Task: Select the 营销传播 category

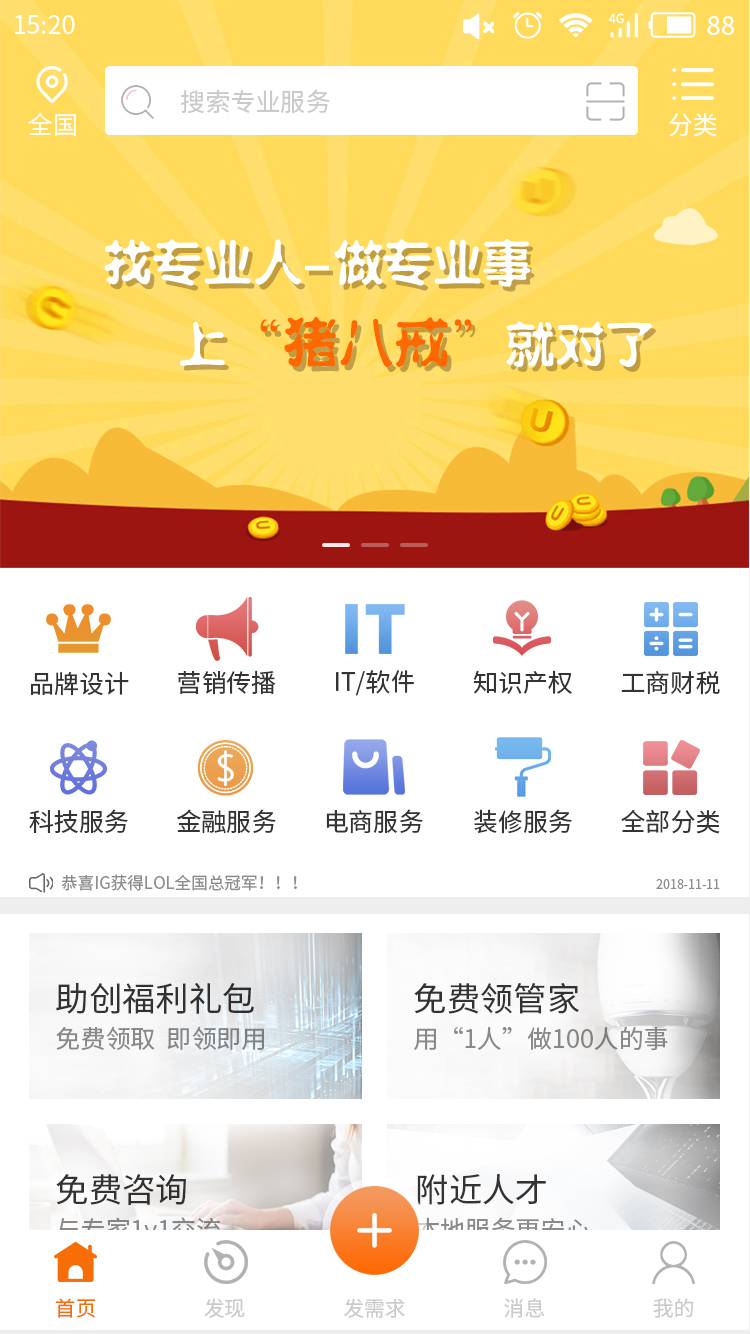Action: tap(226, 647)
